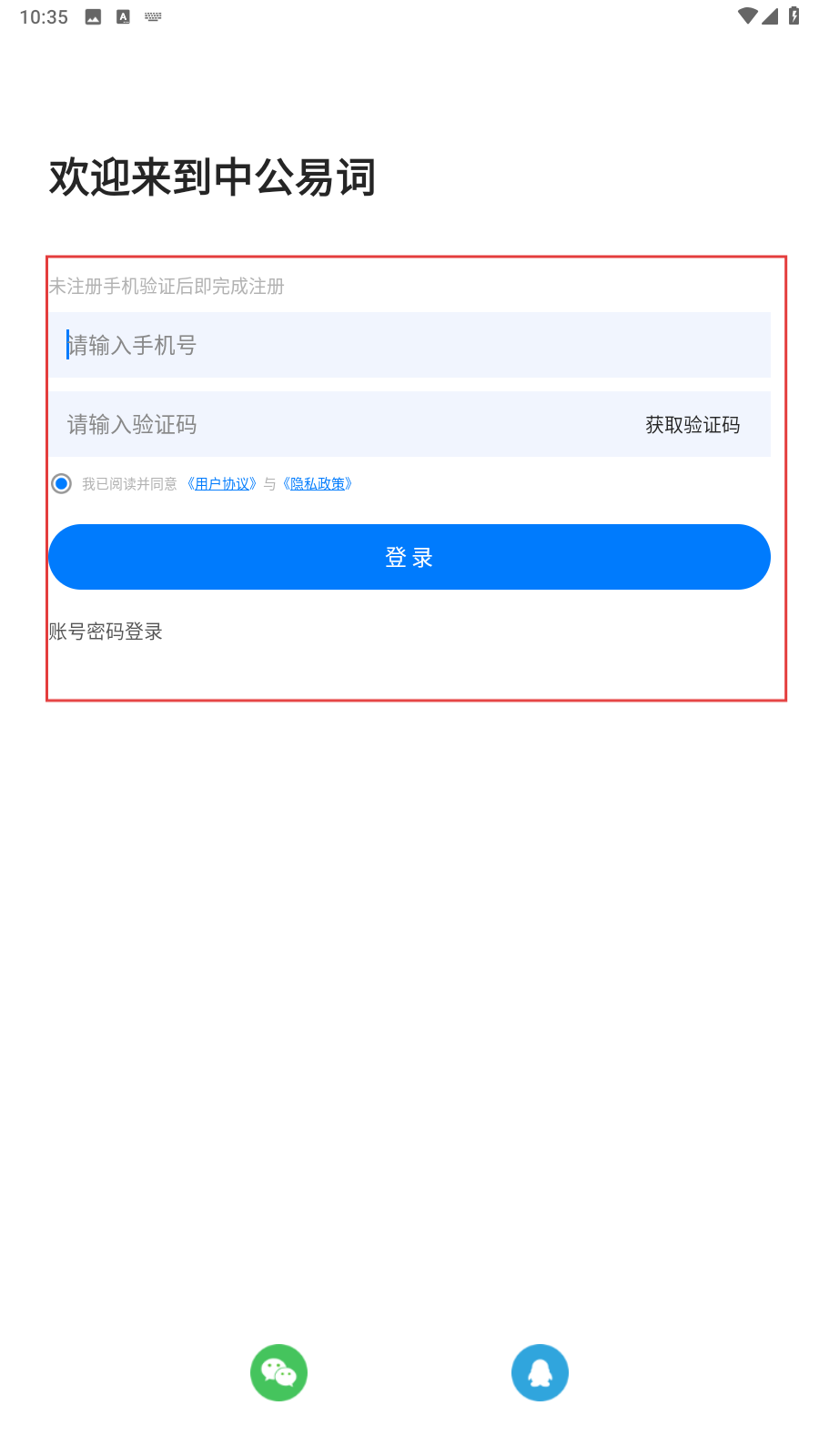Log in with the WeChat icon
The height and width of the screenshot is (1456, 819).
(278, 1372)
